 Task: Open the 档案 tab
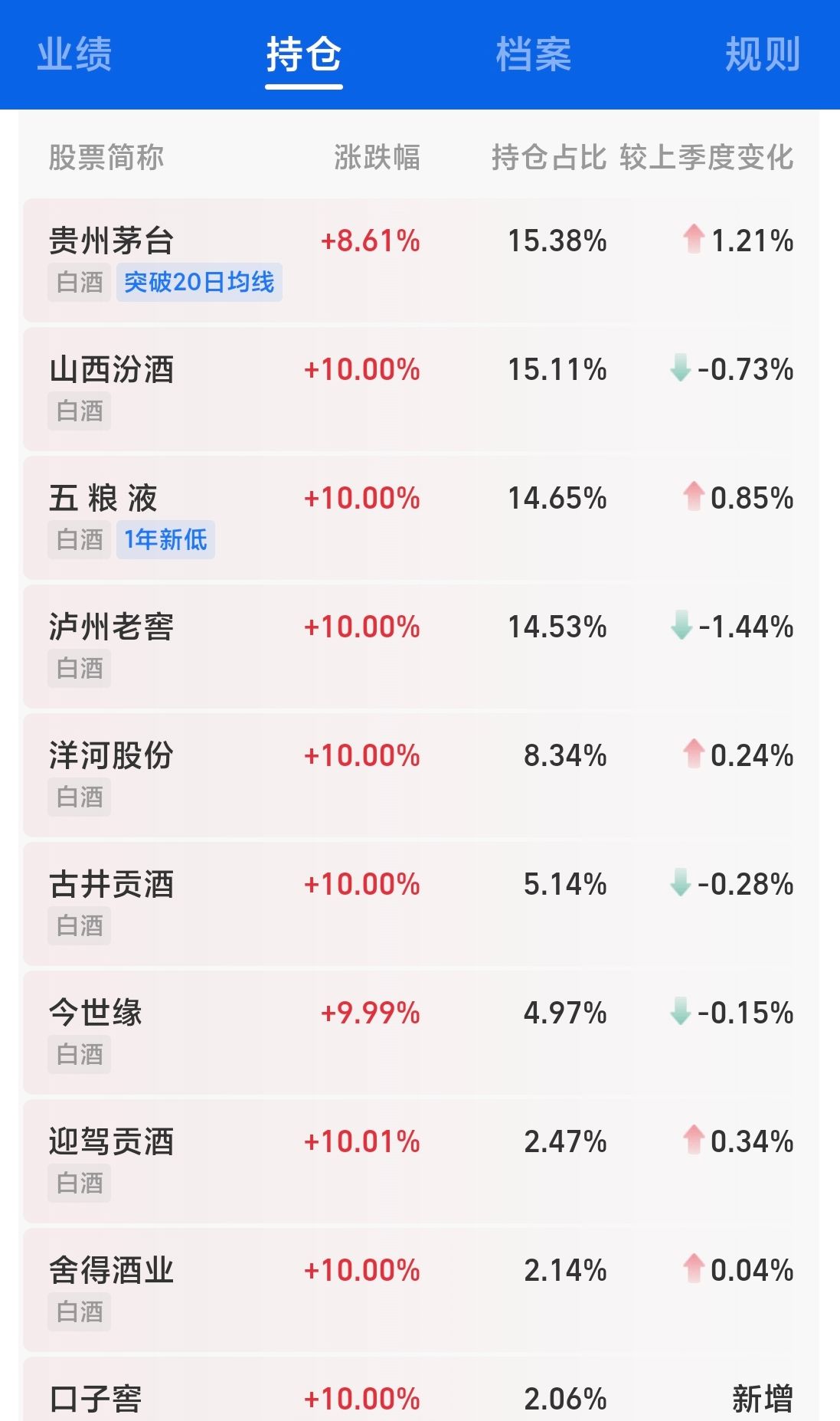pyautogui.click(x=534, y=55)
